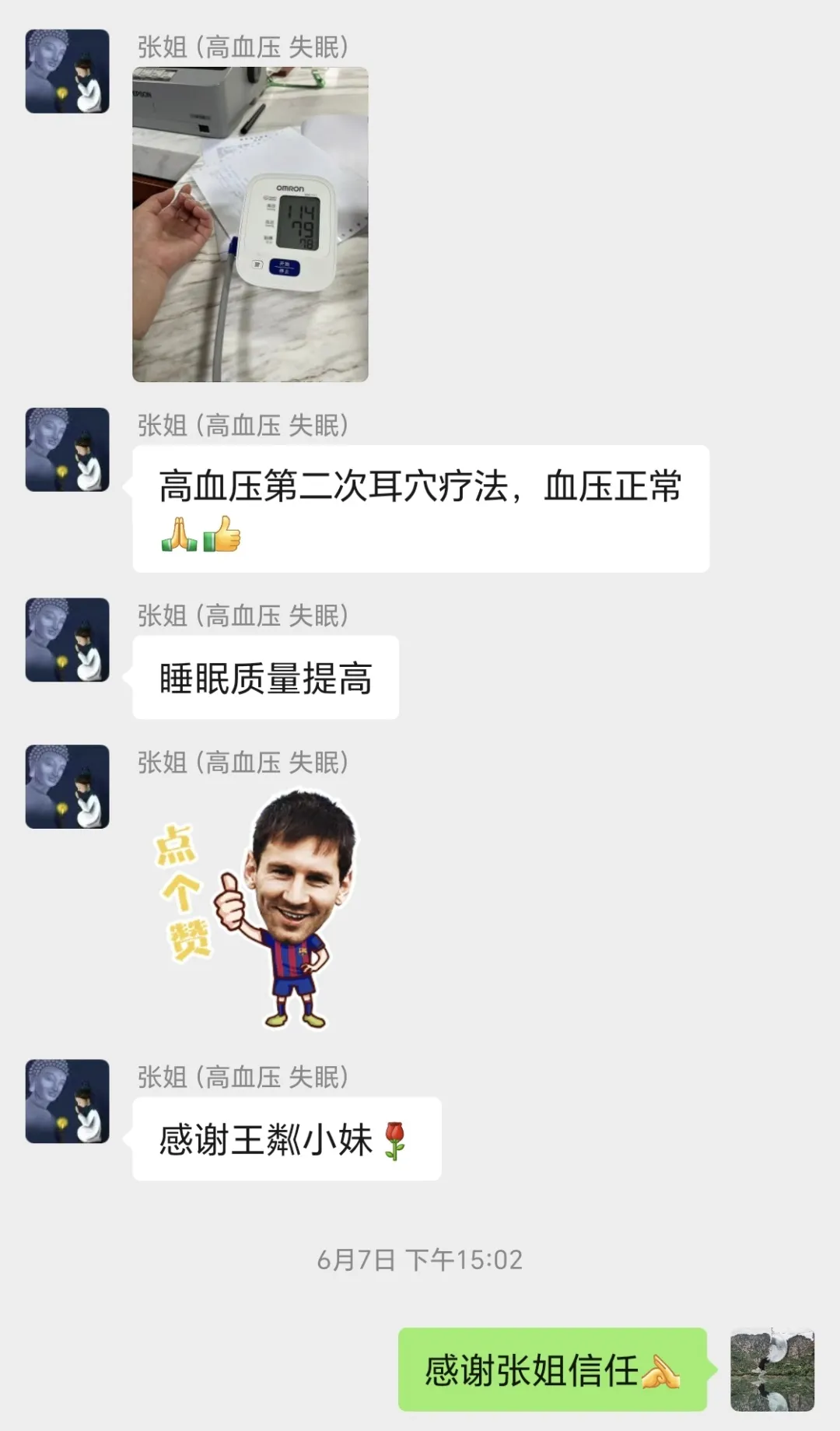Image resolution: width=840 pixels, height=1431 pixels.
Task: Open 张姐's avatar beside the 睡眠质量提高 message
Action: coord(67,640)
